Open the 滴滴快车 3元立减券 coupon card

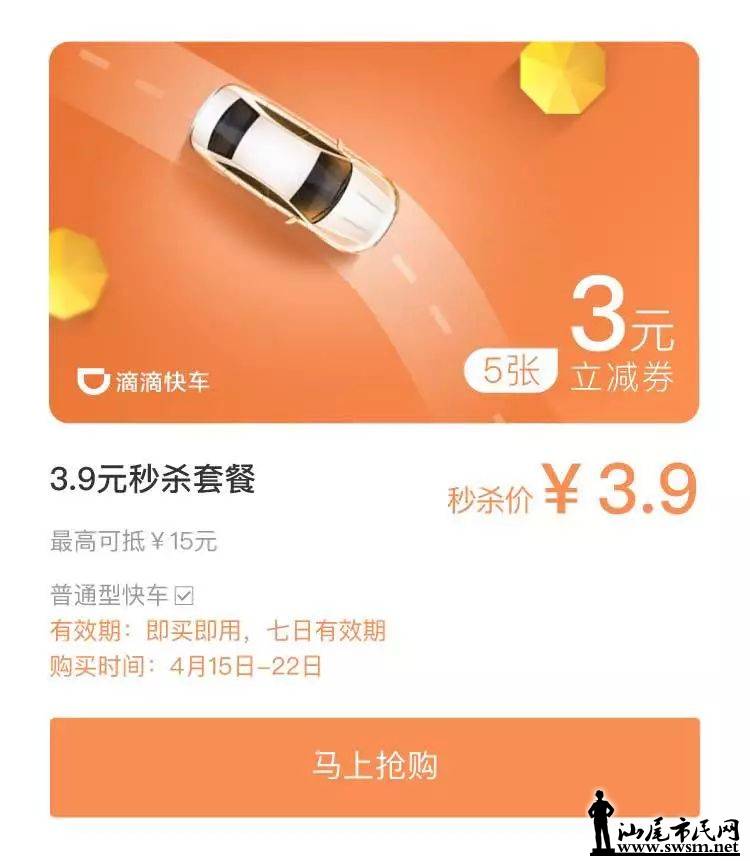tap(374, 232)
